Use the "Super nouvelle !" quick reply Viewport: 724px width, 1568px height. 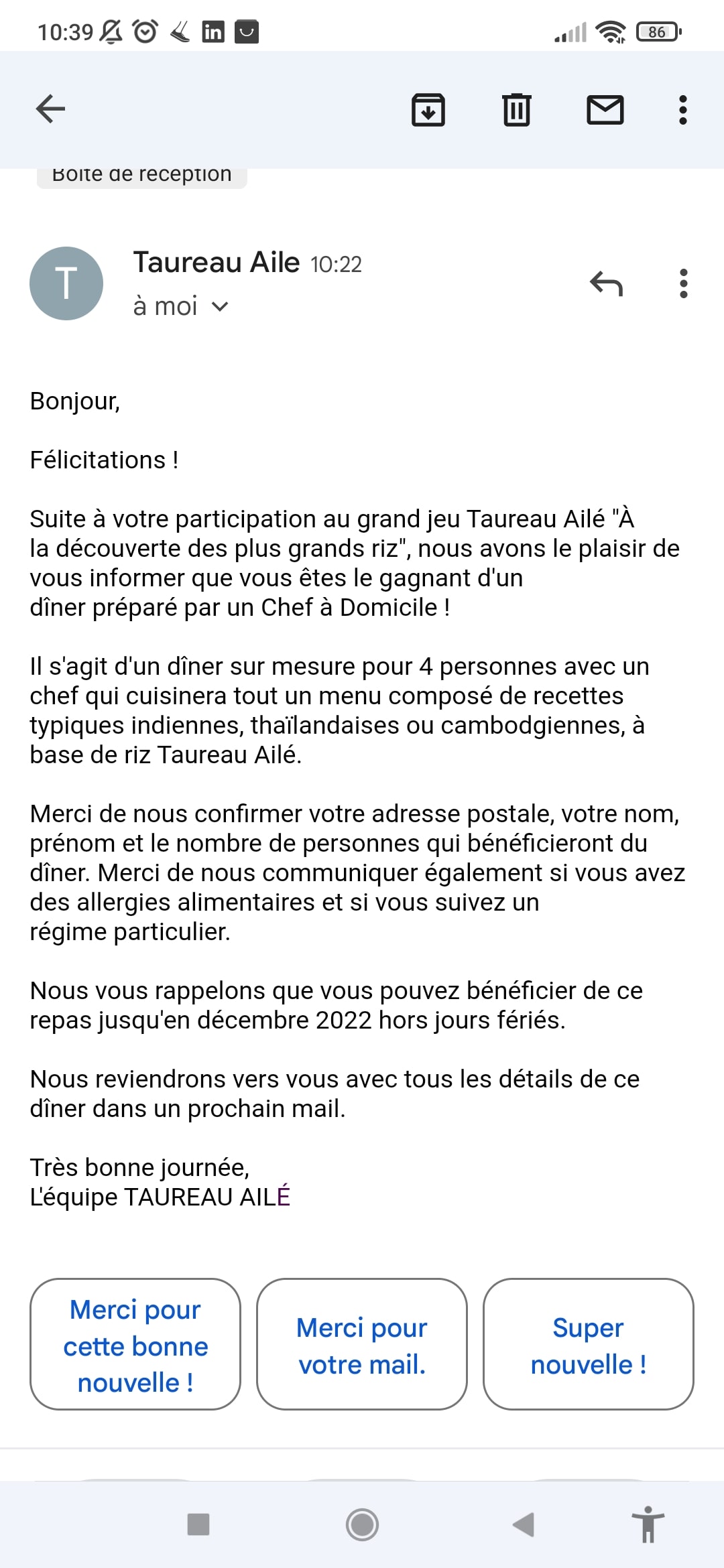(589, 1346)
